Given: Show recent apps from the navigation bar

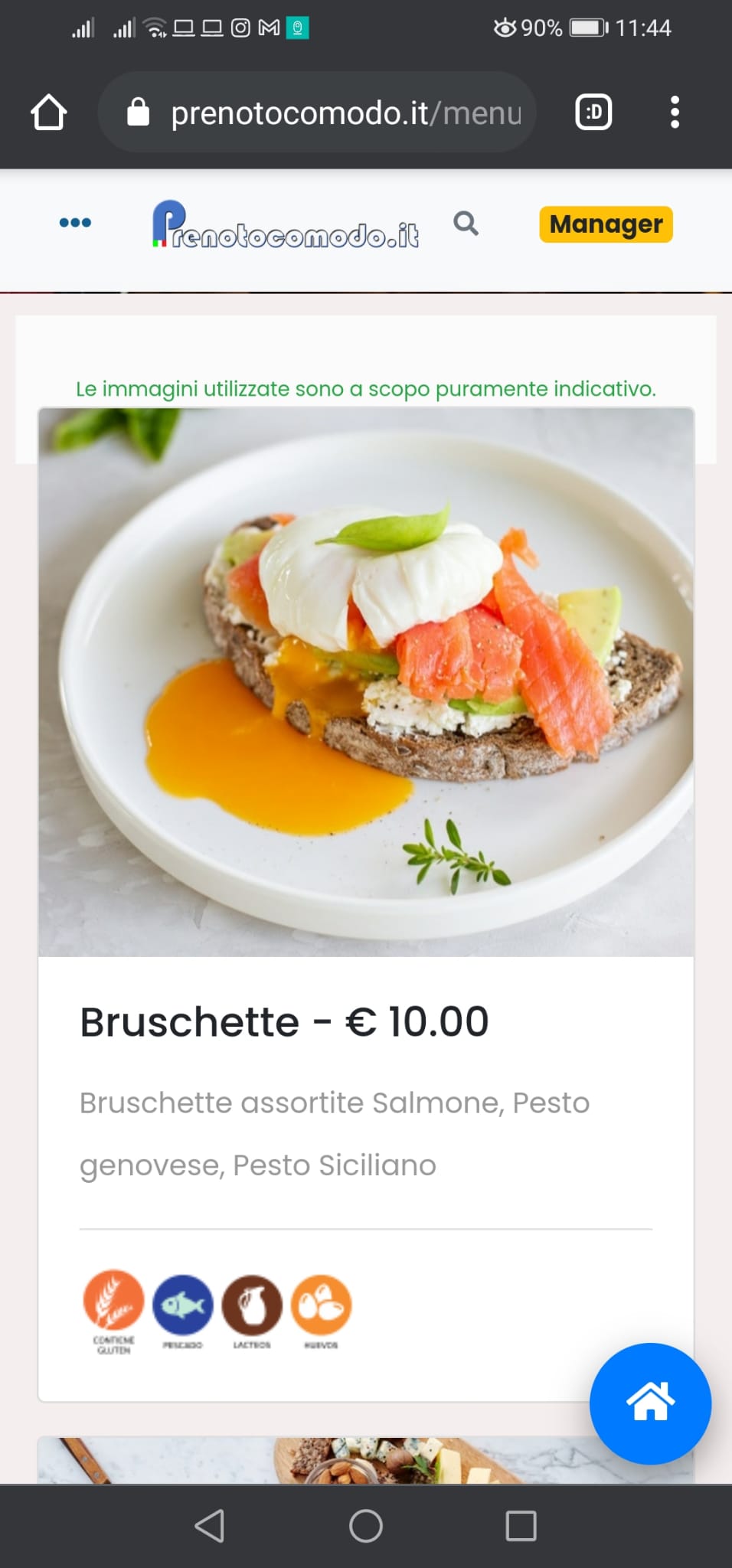Looking at the screenshot, I should point(521,1526).
